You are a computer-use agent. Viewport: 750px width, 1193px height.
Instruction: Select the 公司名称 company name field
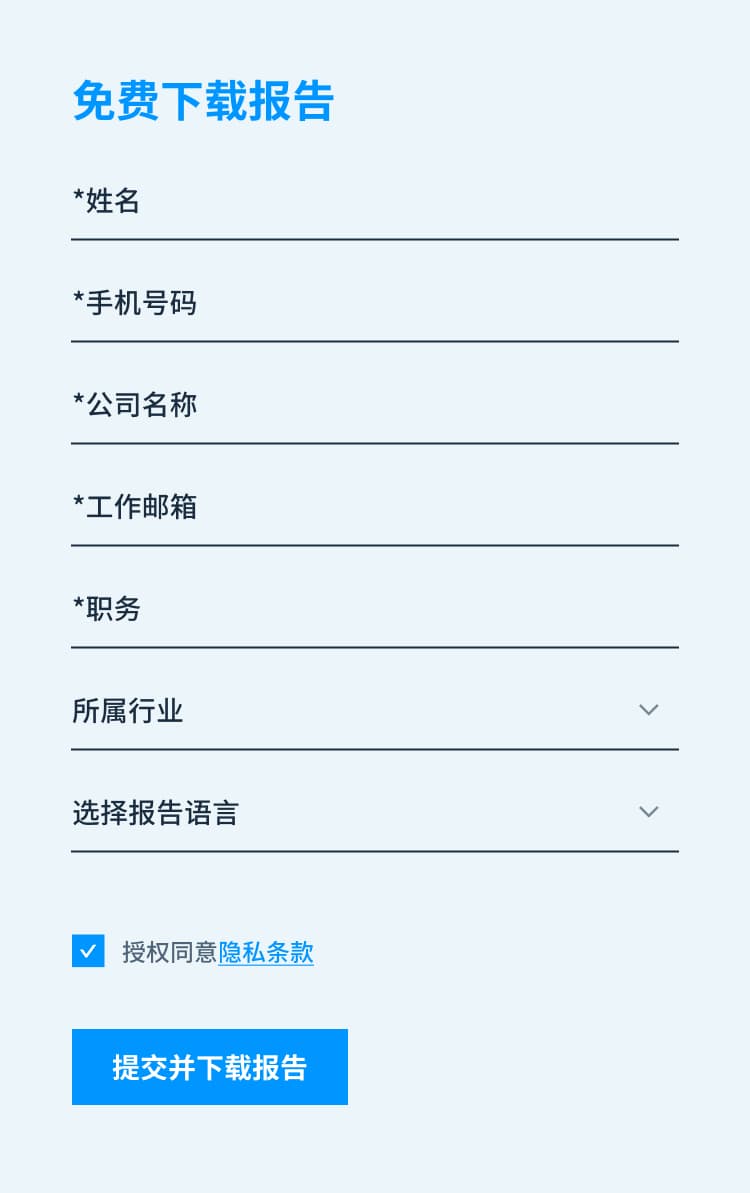coord(374,406)
